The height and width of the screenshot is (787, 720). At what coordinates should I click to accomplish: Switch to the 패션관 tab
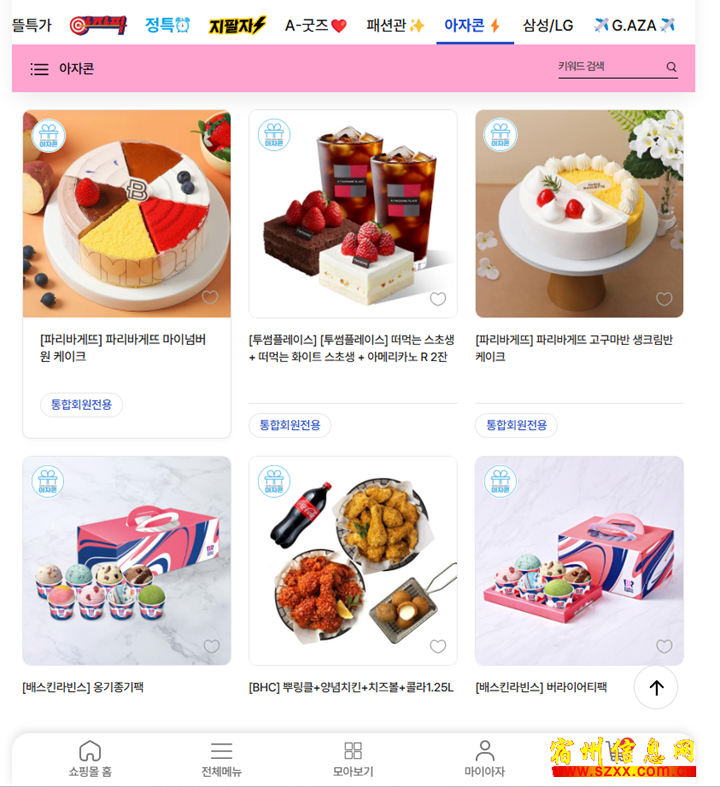(395, 25)
